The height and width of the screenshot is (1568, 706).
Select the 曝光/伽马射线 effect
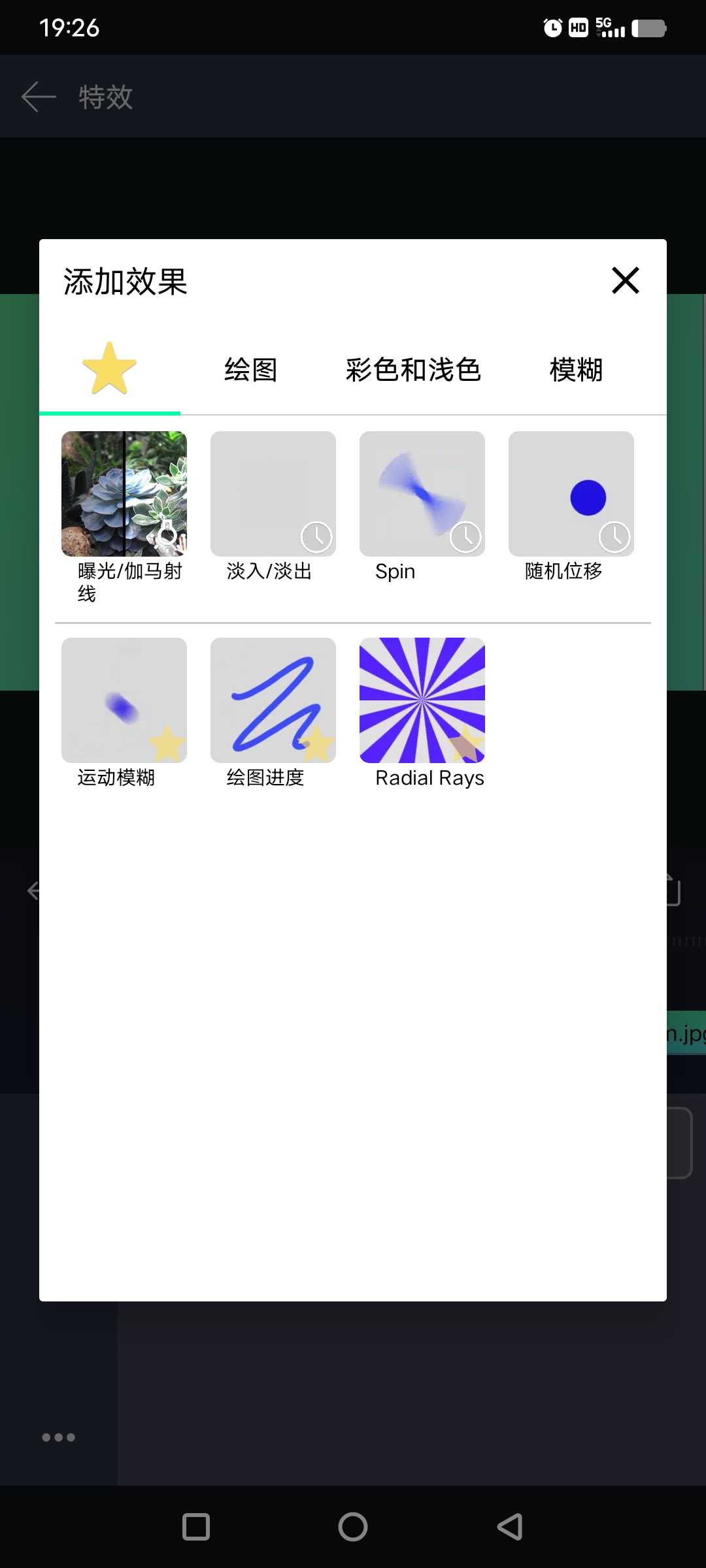pyautogui.click(x=124, y=494)
